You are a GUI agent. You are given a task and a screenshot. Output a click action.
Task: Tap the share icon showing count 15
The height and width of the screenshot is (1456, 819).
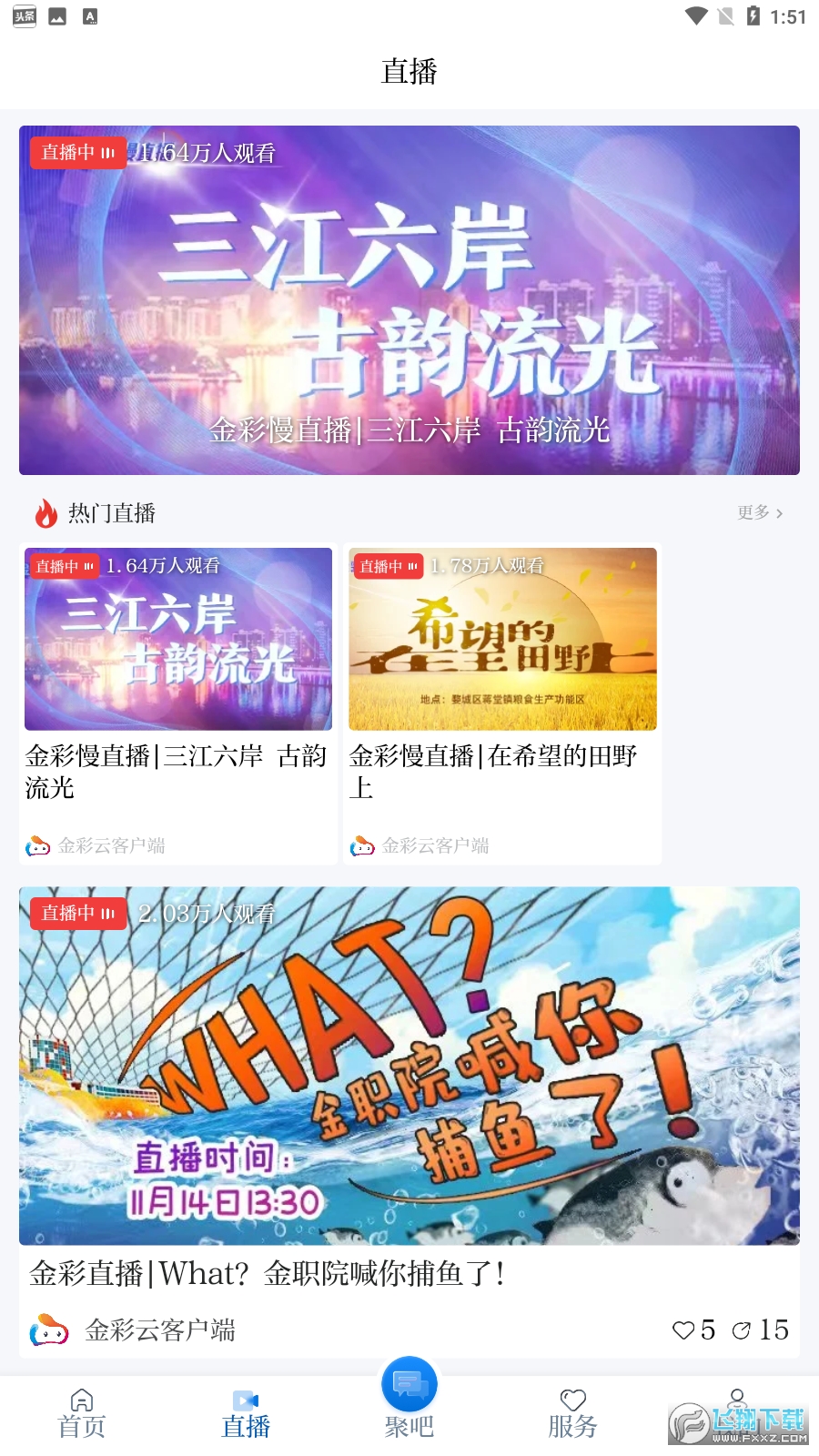tap(743, 1330)
